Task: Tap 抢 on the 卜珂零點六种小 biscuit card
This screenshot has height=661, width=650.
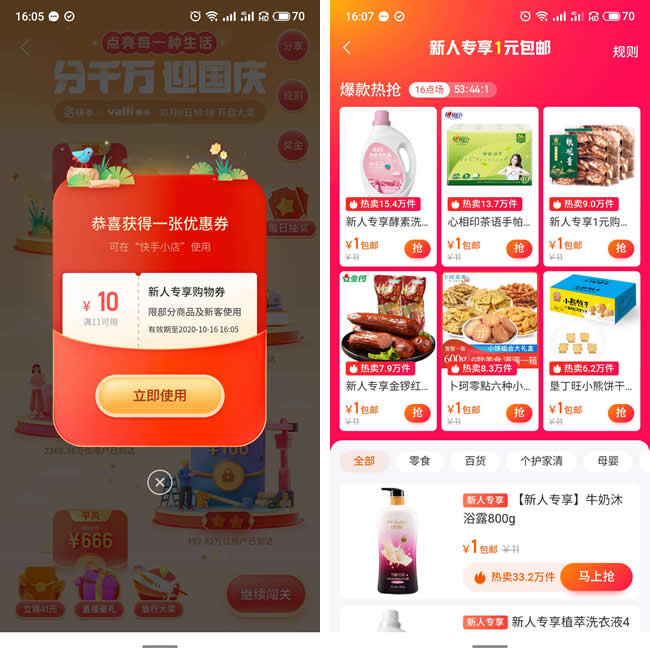Action: tap(518, 412)
